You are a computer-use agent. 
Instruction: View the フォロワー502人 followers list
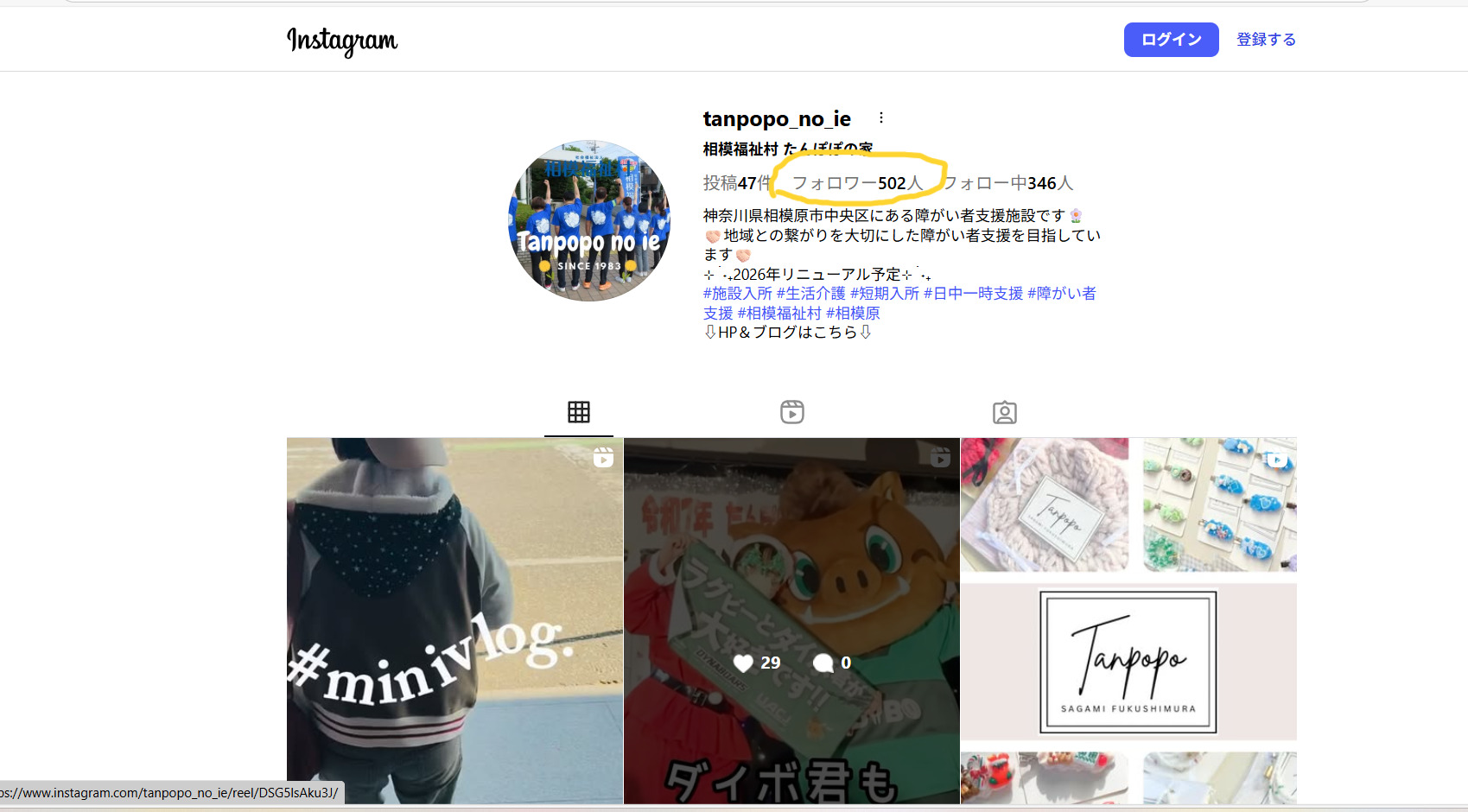[x=857, y=183]
